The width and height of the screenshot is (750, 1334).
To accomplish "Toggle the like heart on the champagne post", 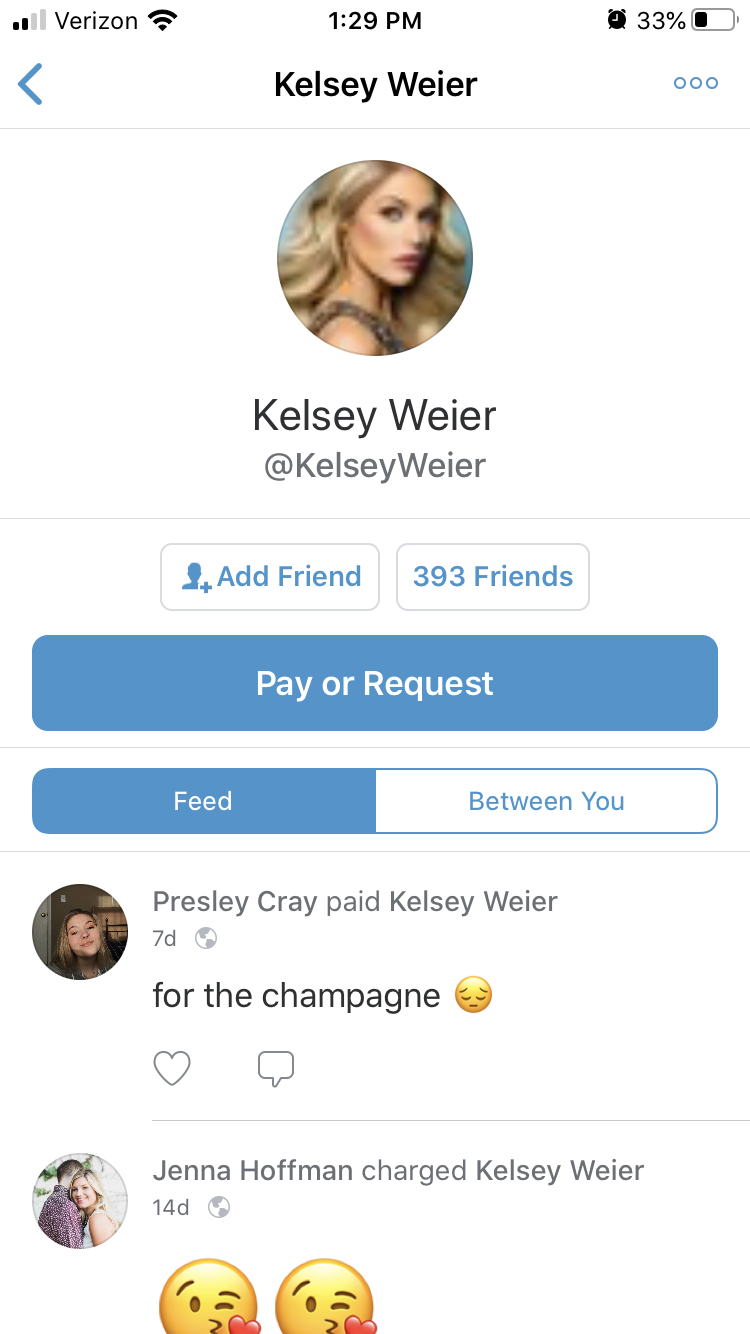I will 172,1068.
